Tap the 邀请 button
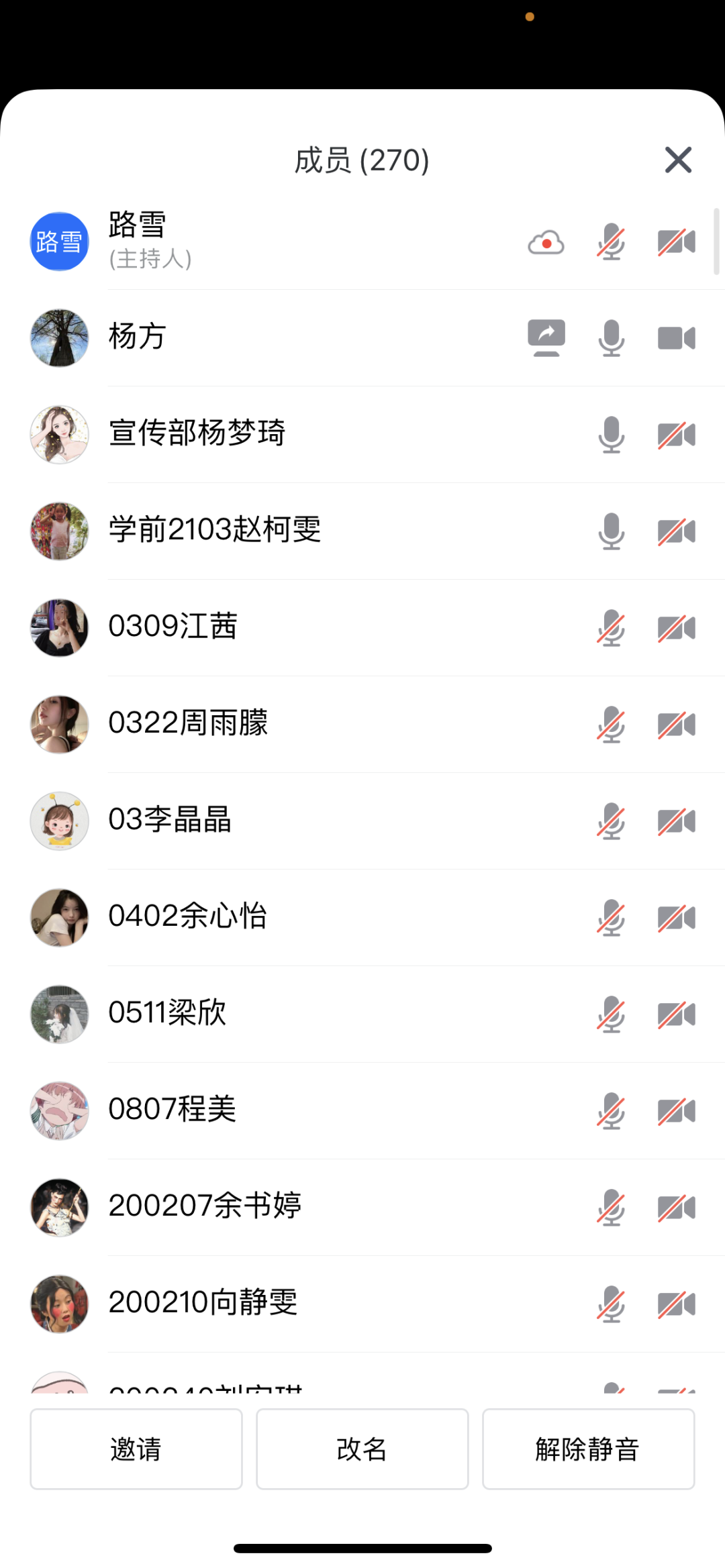 pyautogui.click(x=136, y=1449)
